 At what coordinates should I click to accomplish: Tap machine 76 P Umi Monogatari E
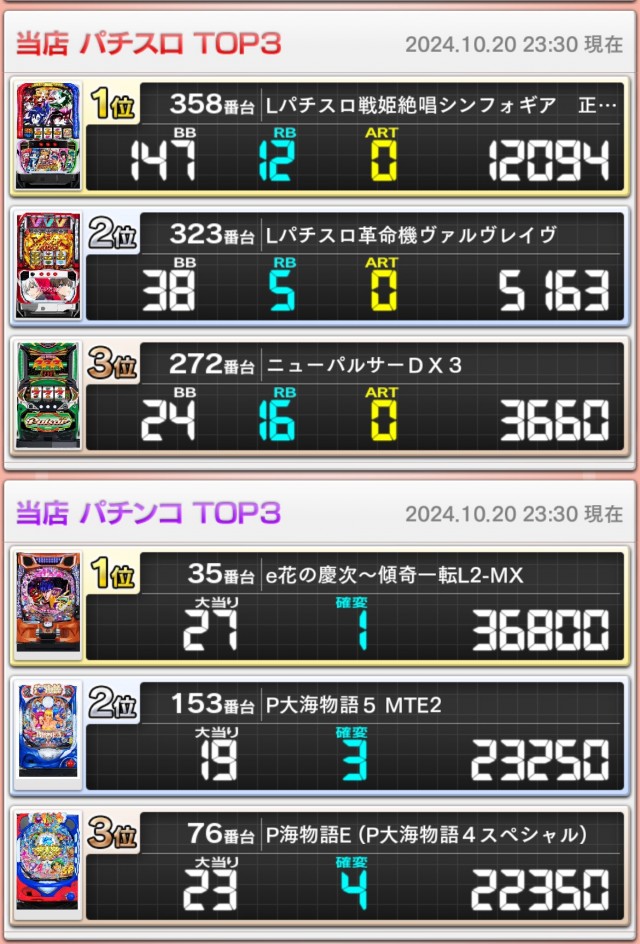(x=320, y=864)
